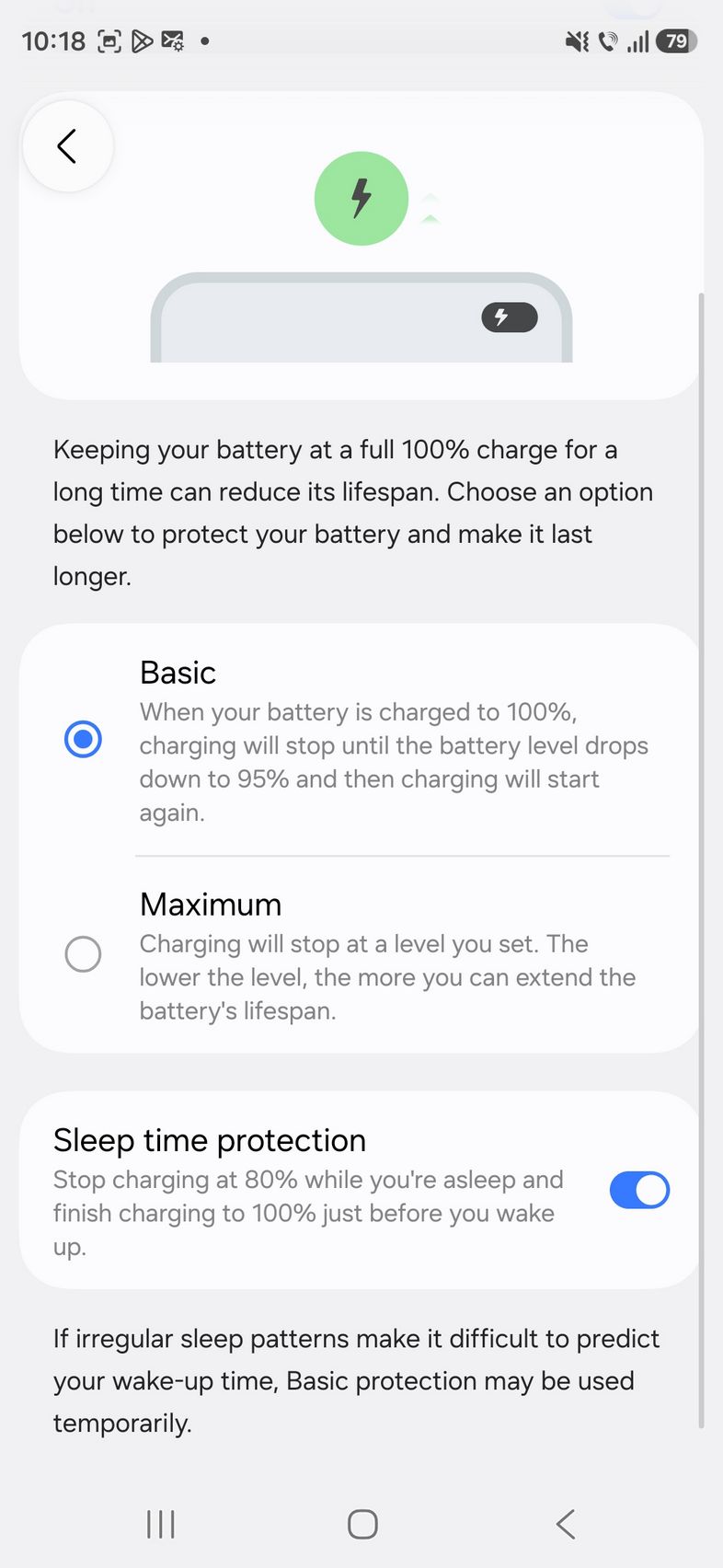Screen dimensions: 723x1568
Task: Open recent apps from the navigation bar
Action: (x=161, y=1524)
